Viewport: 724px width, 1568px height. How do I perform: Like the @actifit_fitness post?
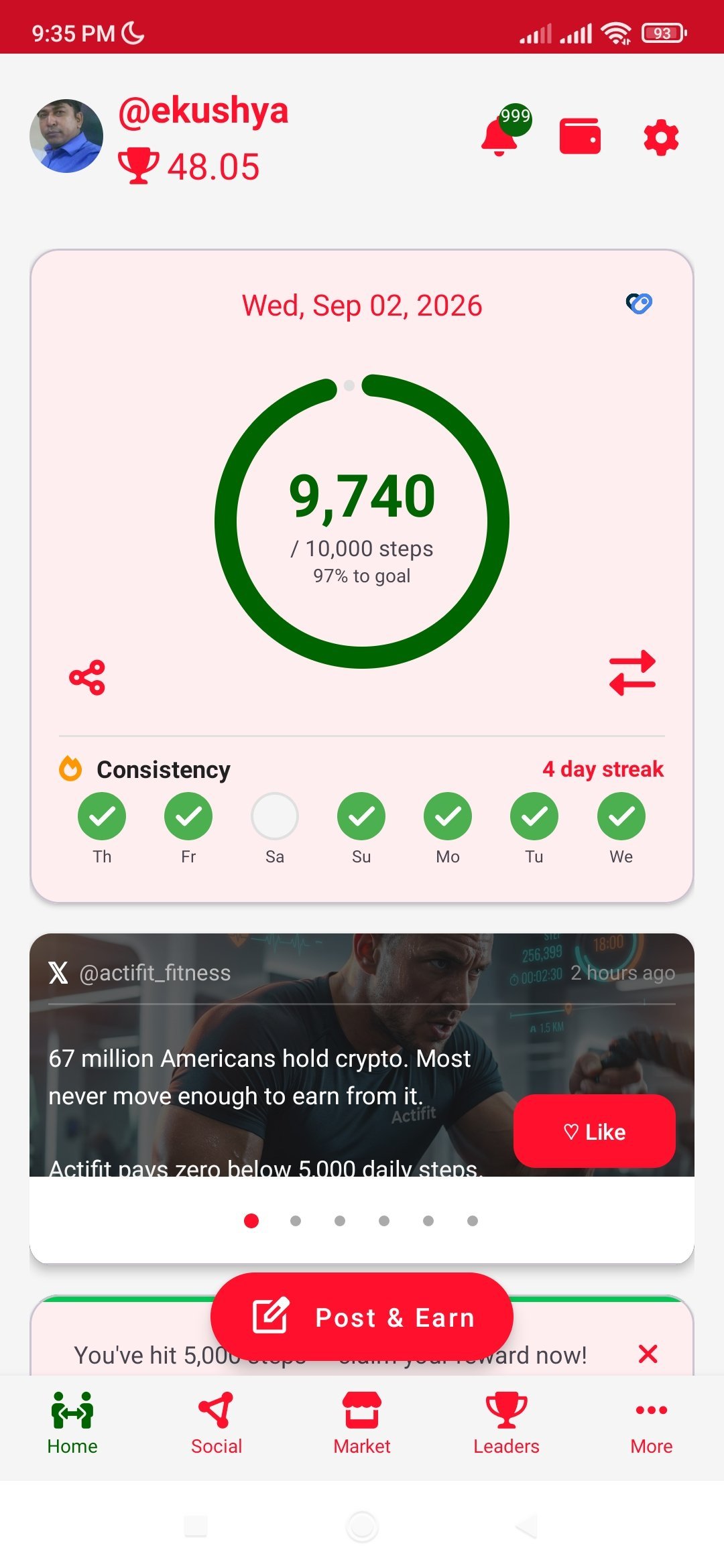point(594,1131)
